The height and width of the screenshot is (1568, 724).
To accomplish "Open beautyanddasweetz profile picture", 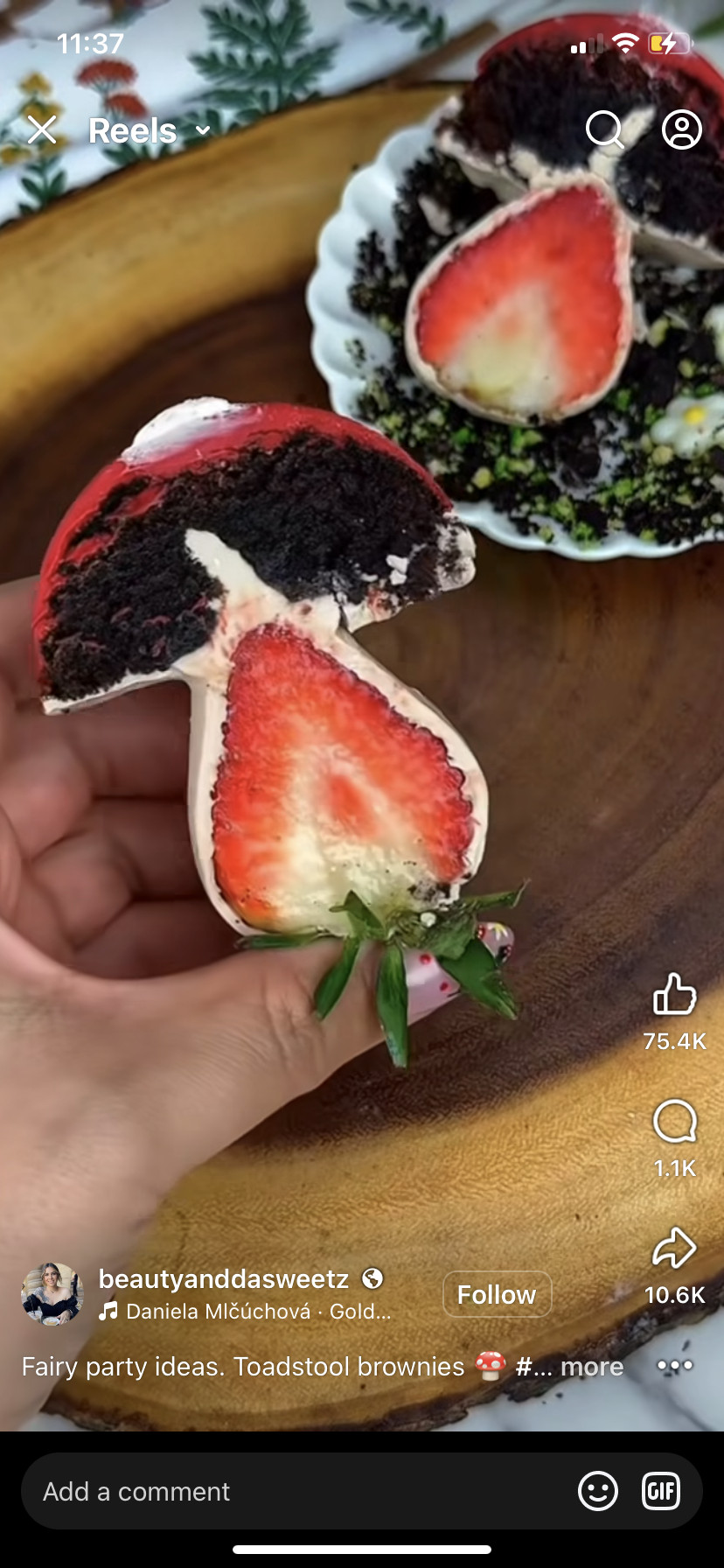I will coord(52,1294).
